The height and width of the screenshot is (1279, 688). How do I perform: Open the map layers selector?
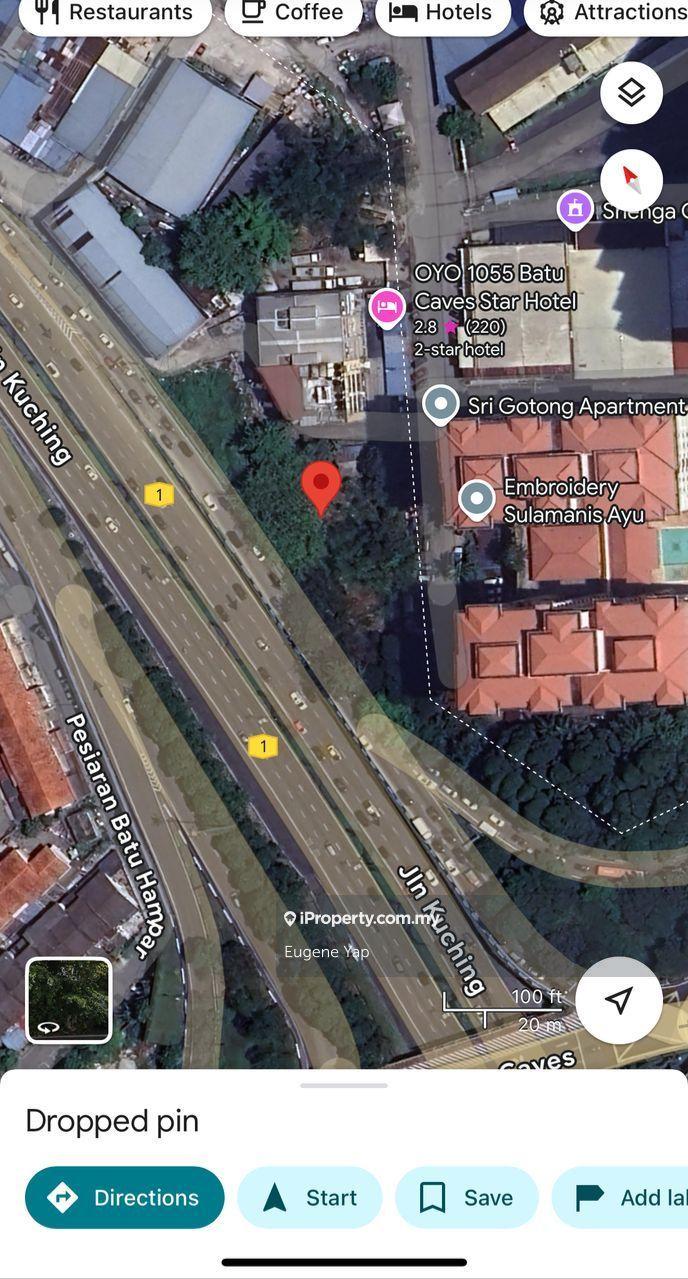click(x=631, y=93)
